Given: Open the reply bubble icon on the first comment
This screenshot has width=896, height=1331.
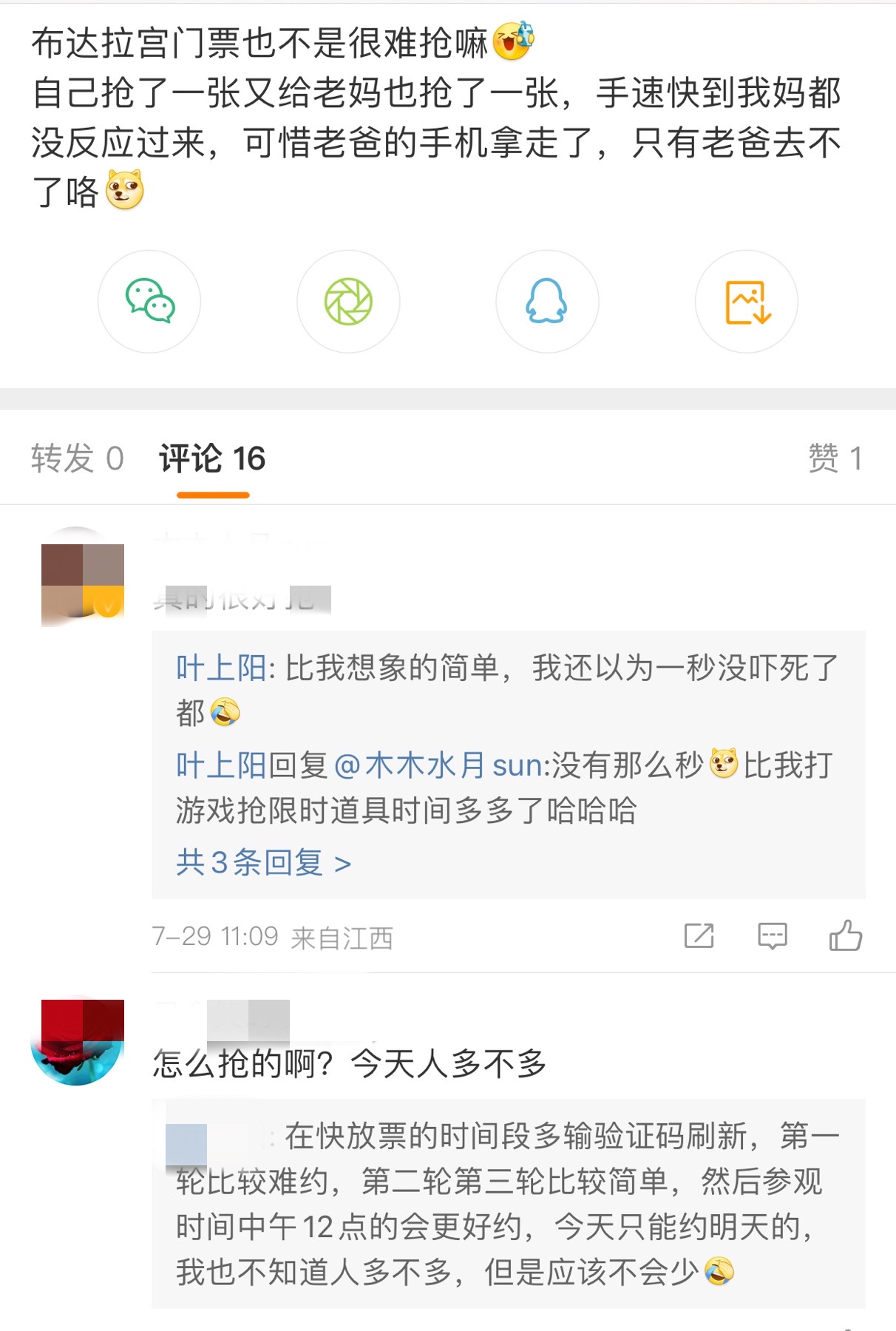Looking at the screenshot, I should point(773,937).
